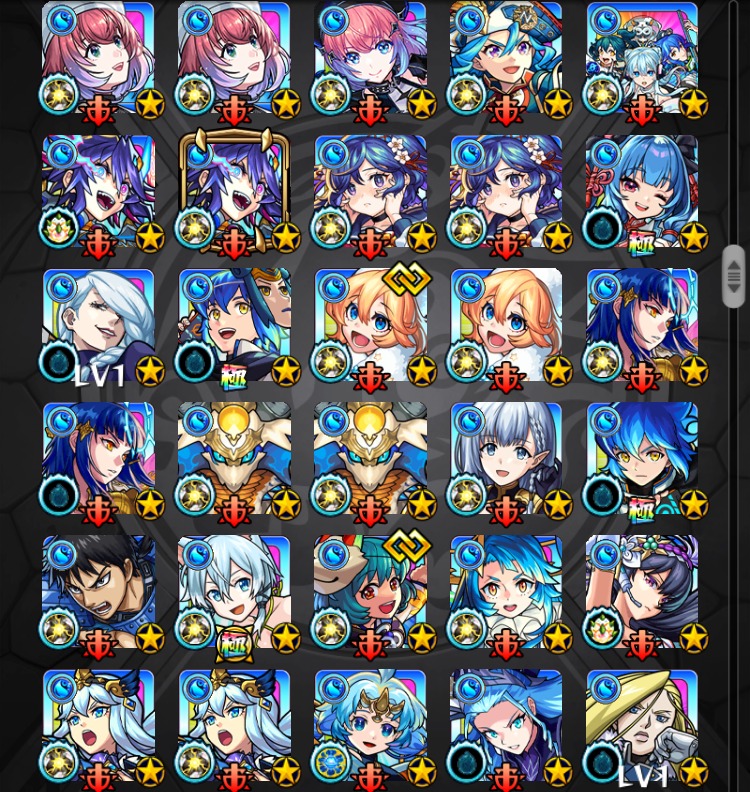
Task: Tap the purple-haired monster in the gold horned frame
Action: click(x=234, y=191)
